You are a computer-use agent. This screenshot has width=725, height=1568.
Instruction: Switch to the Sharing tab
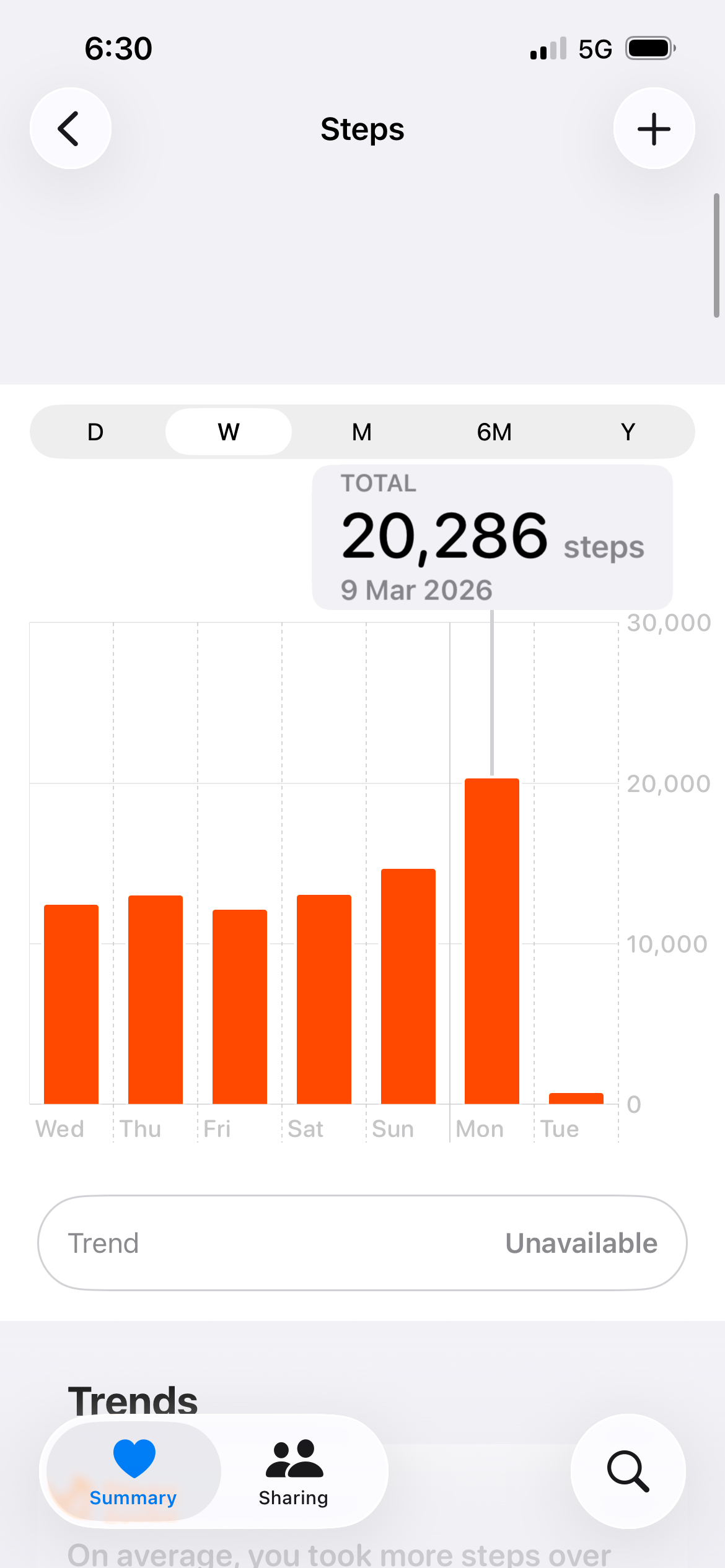pyautogui.click(x=294, y=1471)
